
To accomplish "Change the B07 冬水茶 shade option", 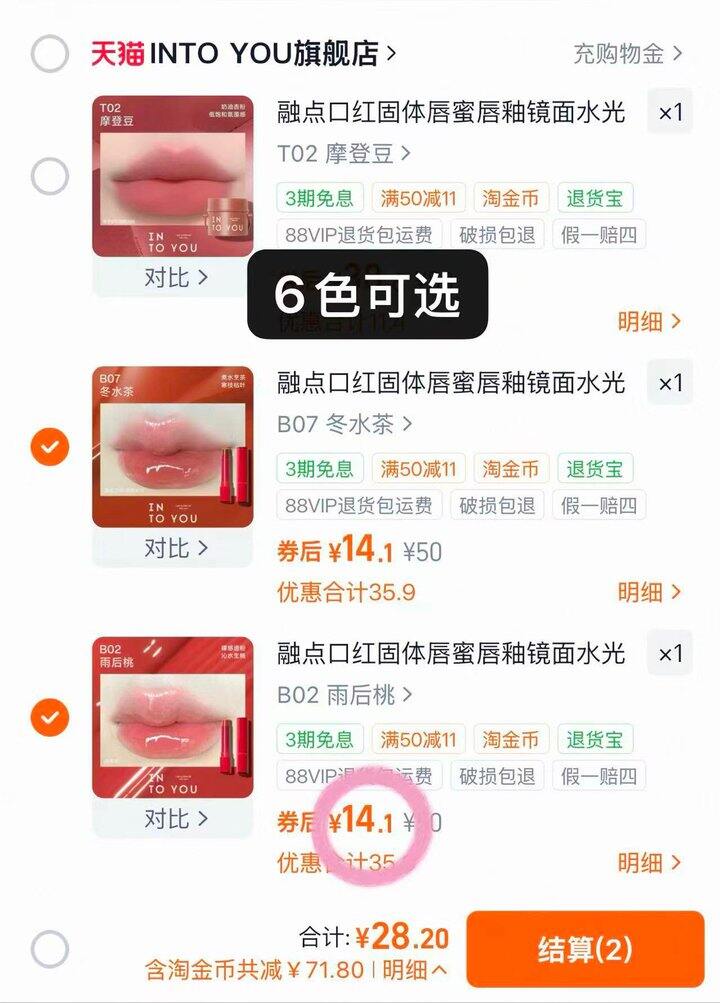I will click(344, 424).
